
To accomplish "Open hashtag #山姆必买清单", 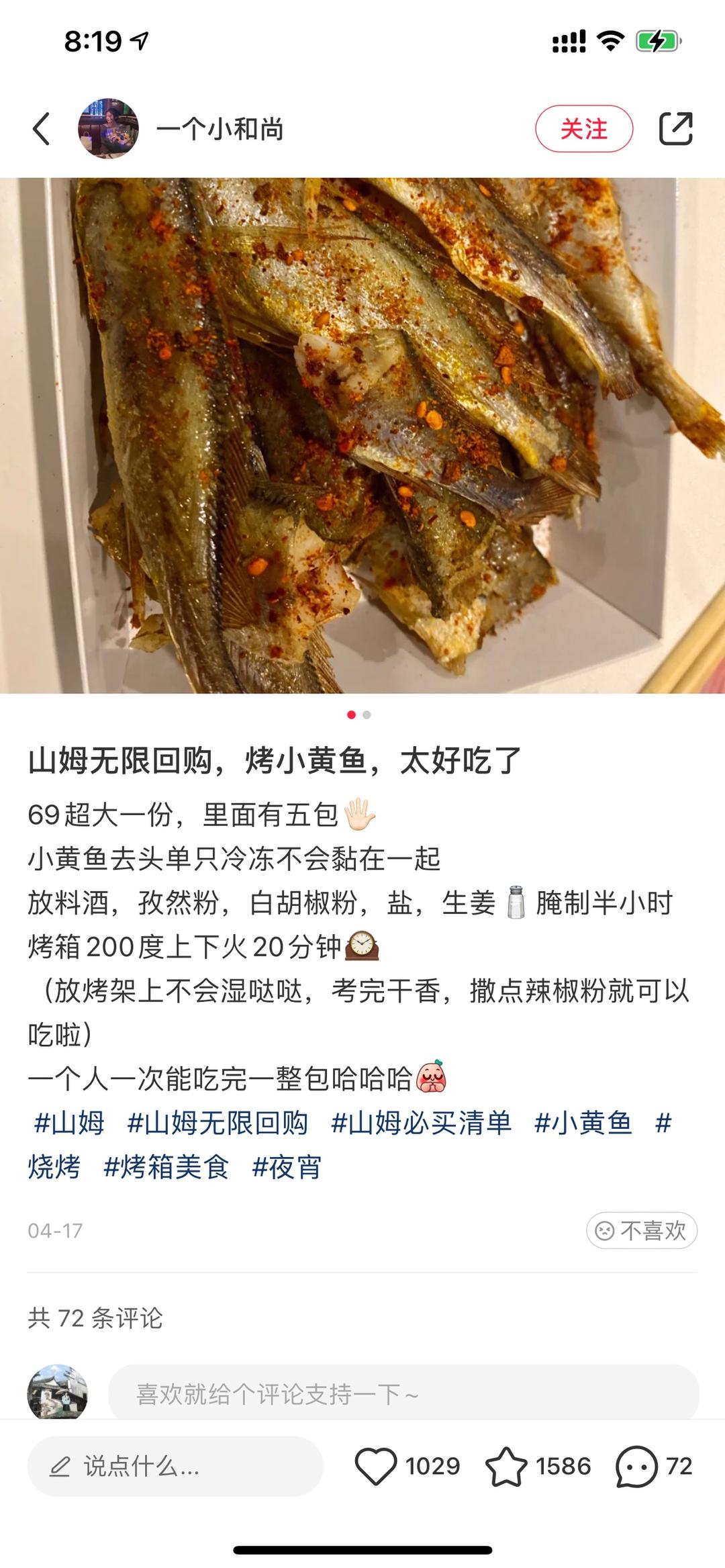I will tap(421, 1123).
